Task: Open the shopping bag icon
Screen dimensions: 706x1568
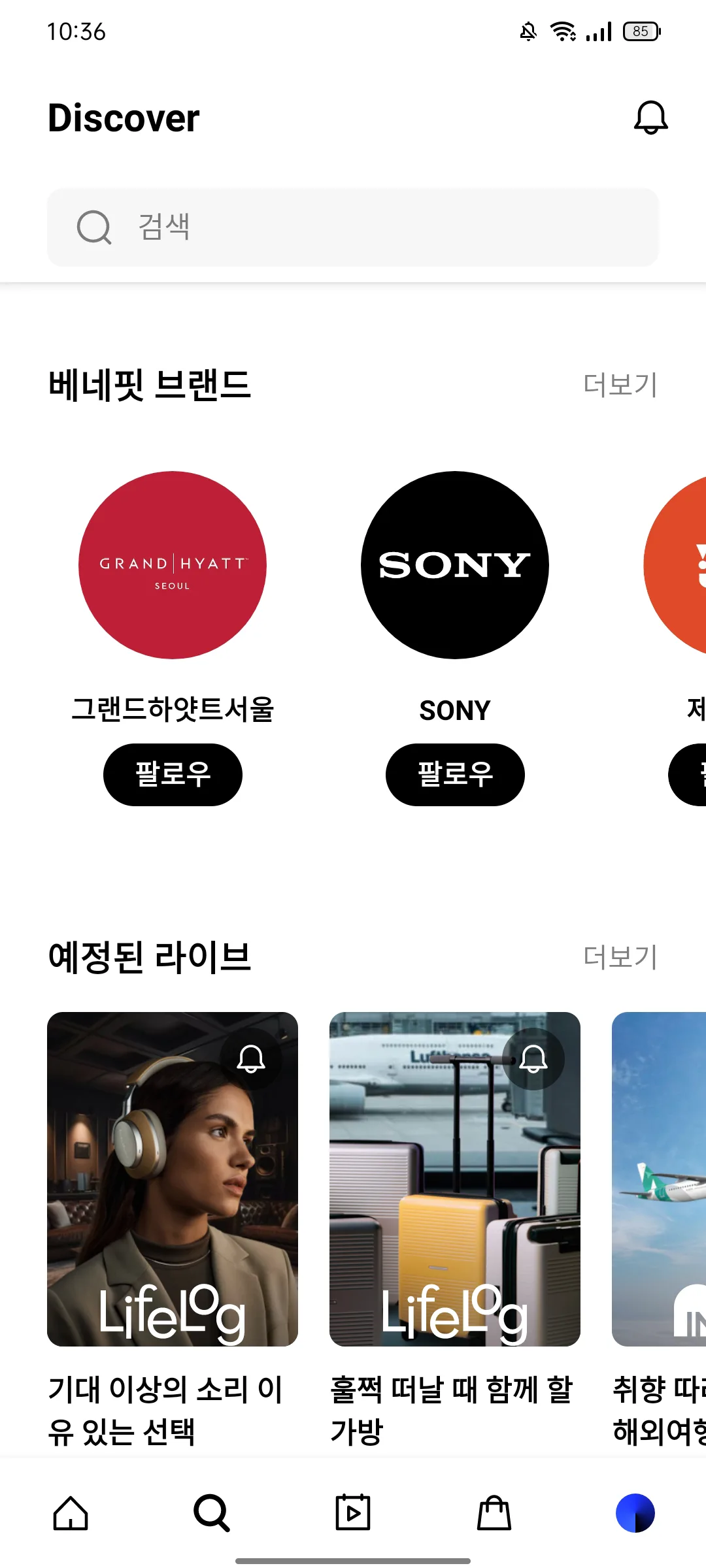Action: (x=494, y=1513)
